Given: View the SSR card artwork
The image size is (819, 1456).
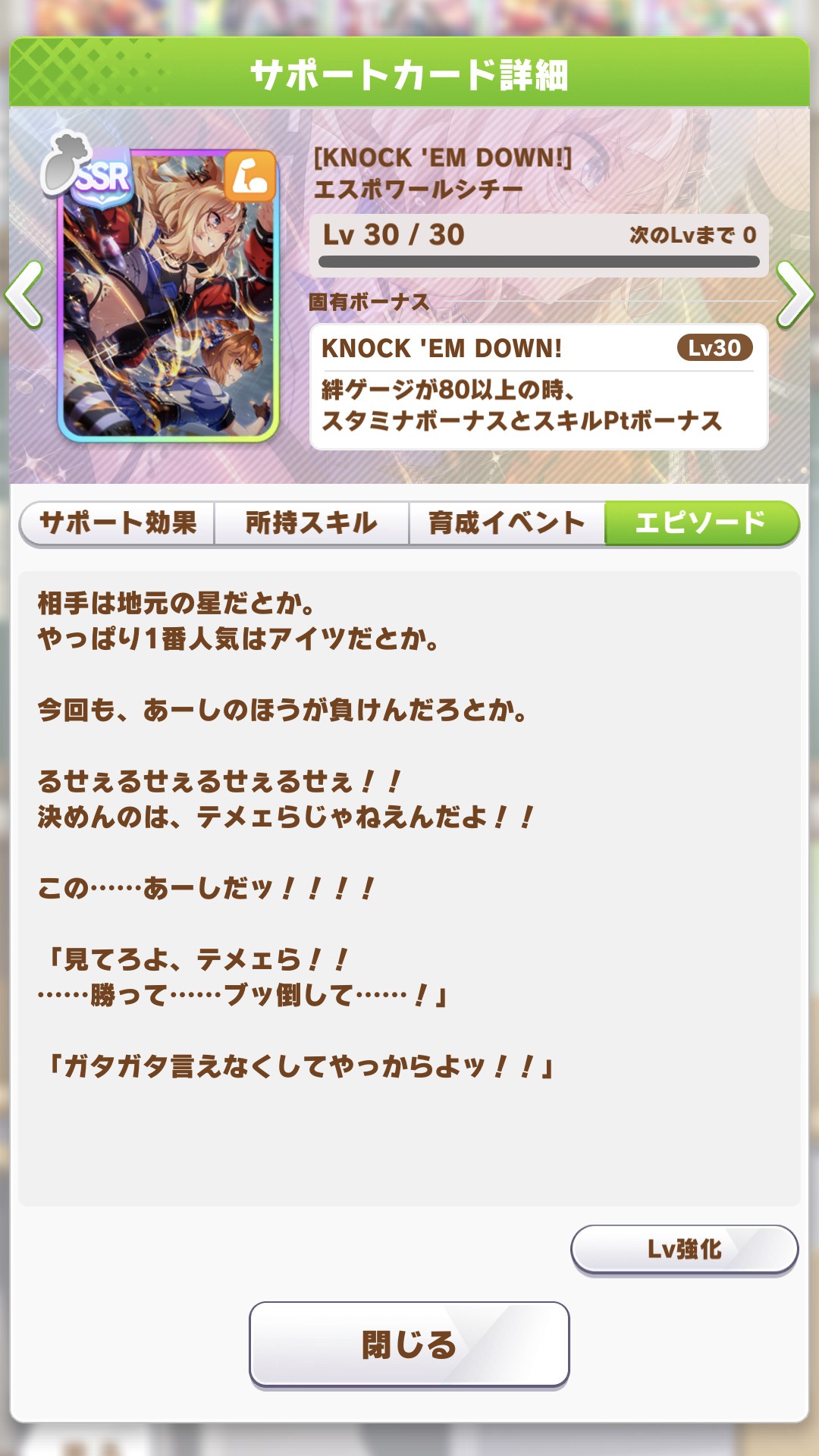Looking at the screenshot, I should tap(168, 296).
